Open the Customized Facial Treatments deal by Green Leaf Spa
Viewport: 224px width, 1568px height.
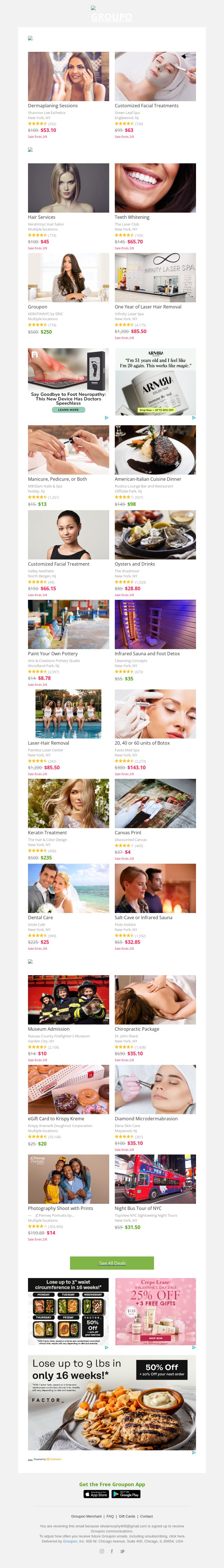pos(155,77)
